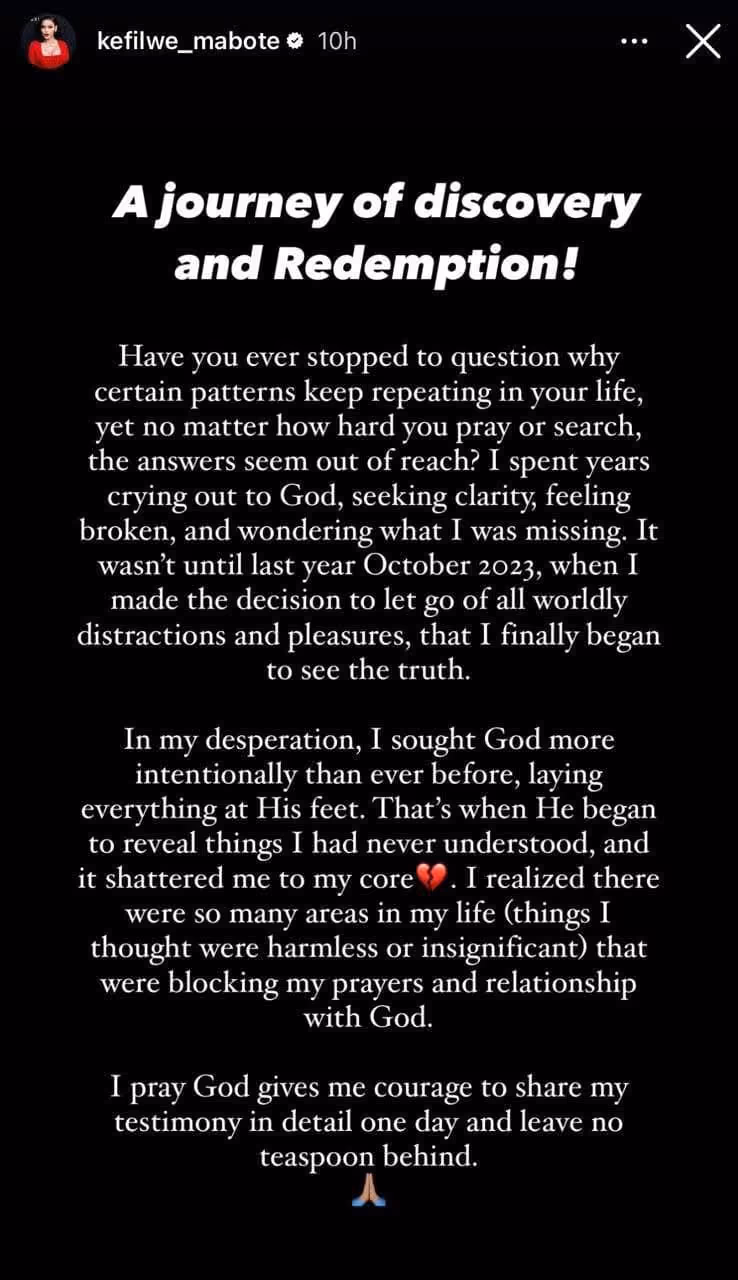Close the story viewer

click(702, 42)
